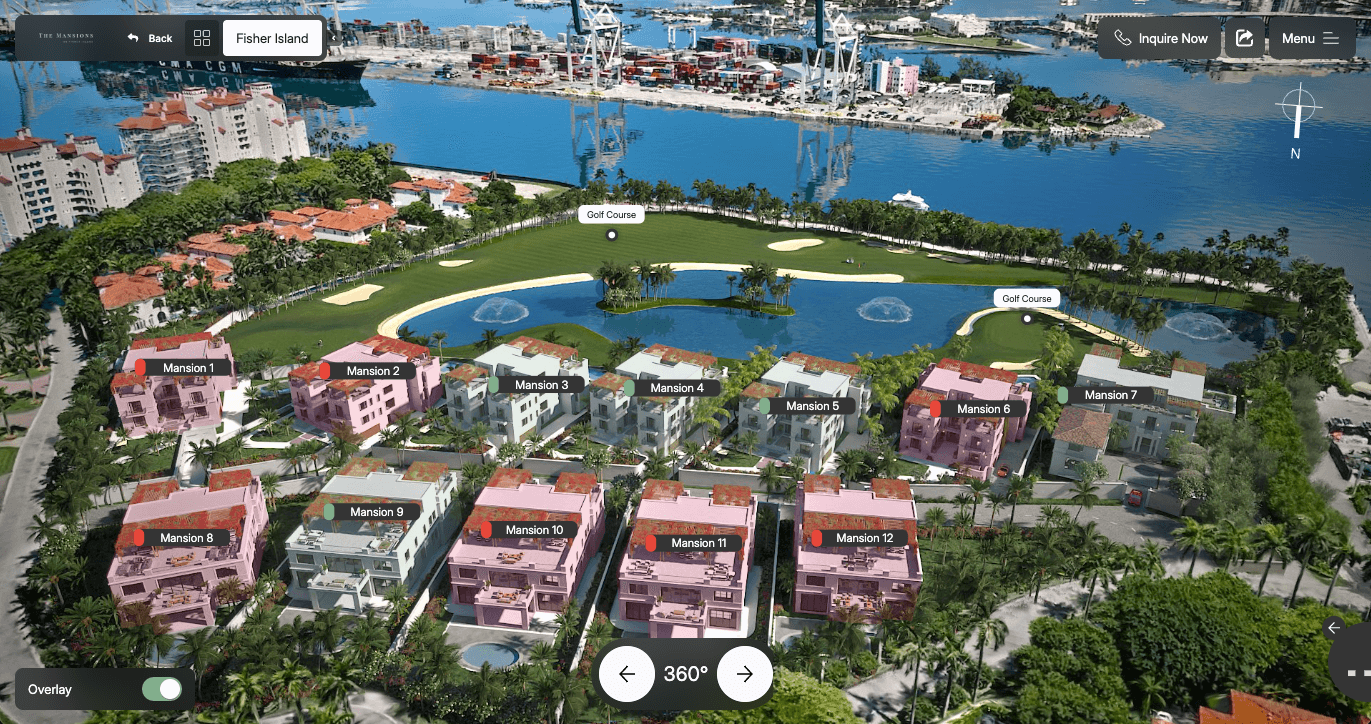
Task: Open Mansion 5
Action: pos(810,406)
